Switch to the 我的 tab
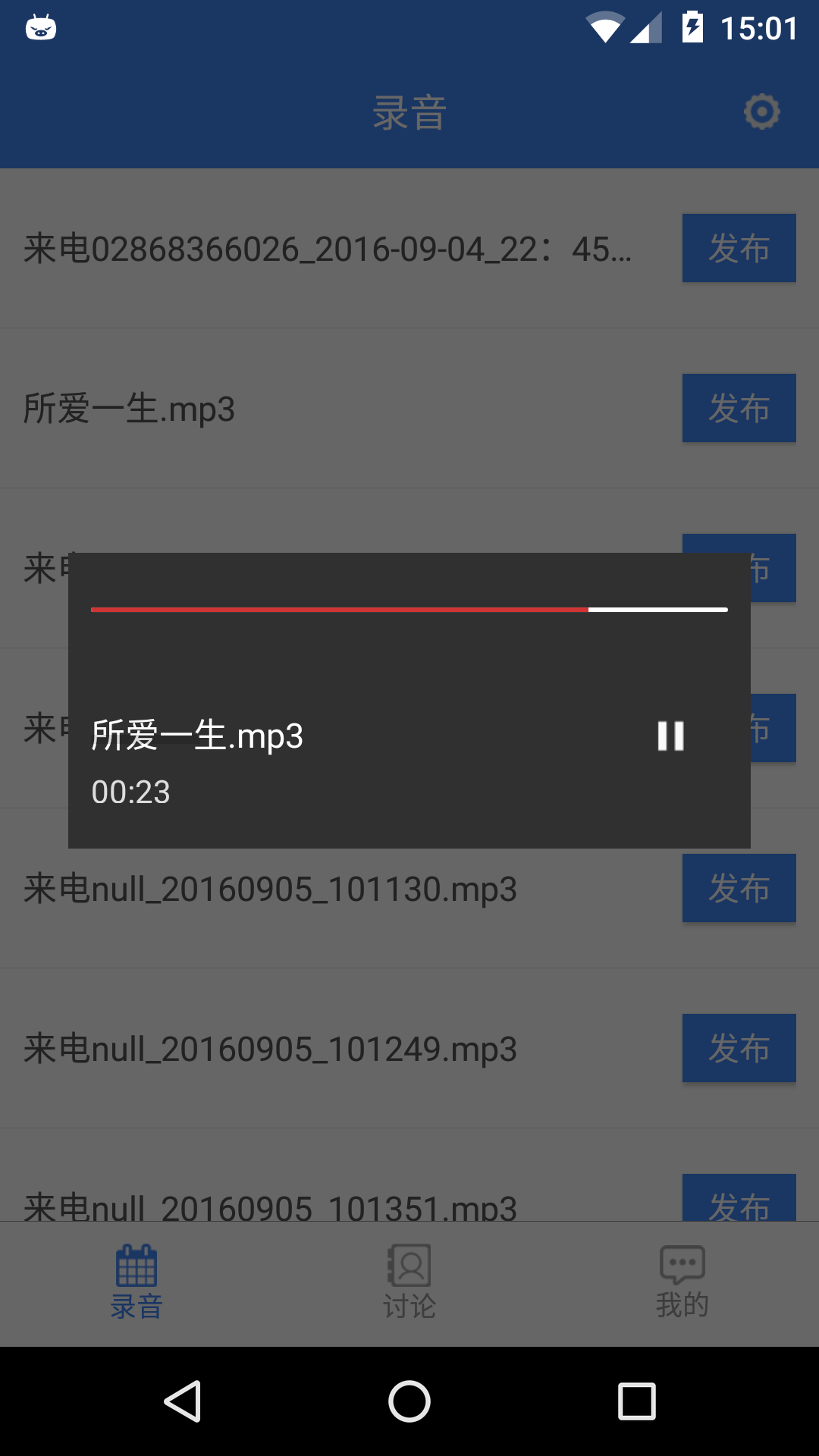This screenshot has width=819, height=1456. (682, 1283)
